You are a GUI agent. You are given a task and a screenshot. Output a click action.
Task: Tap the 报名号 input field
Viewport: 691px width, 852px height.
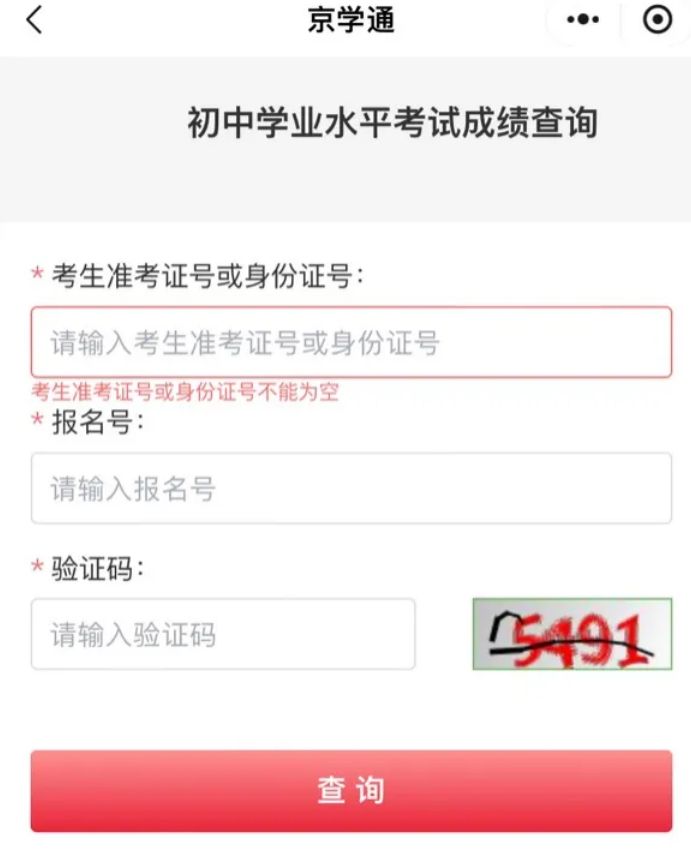point(351,489)
